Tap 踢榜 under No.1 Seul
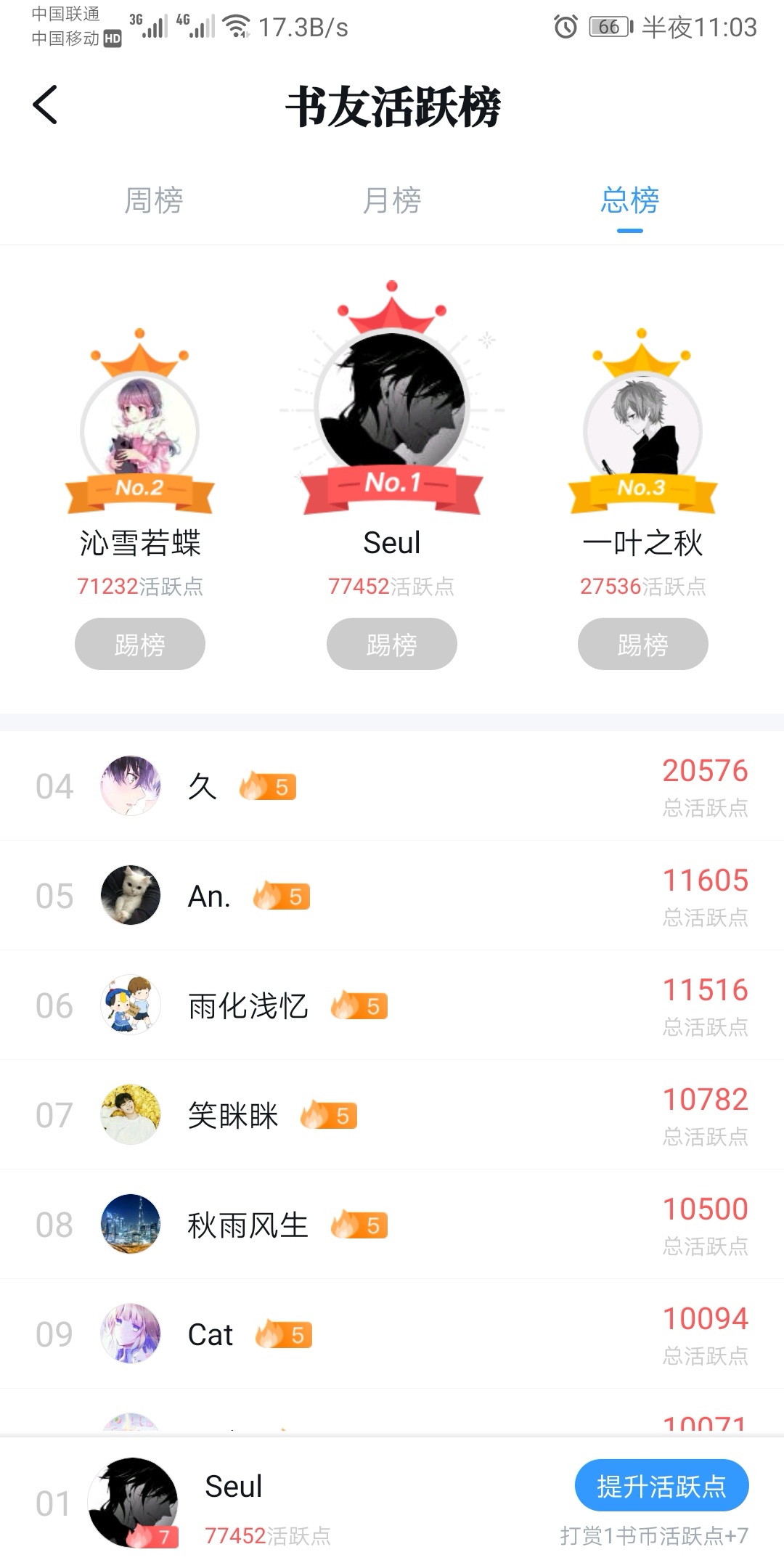Screen dimensions: 784x1568 point(392,644)
